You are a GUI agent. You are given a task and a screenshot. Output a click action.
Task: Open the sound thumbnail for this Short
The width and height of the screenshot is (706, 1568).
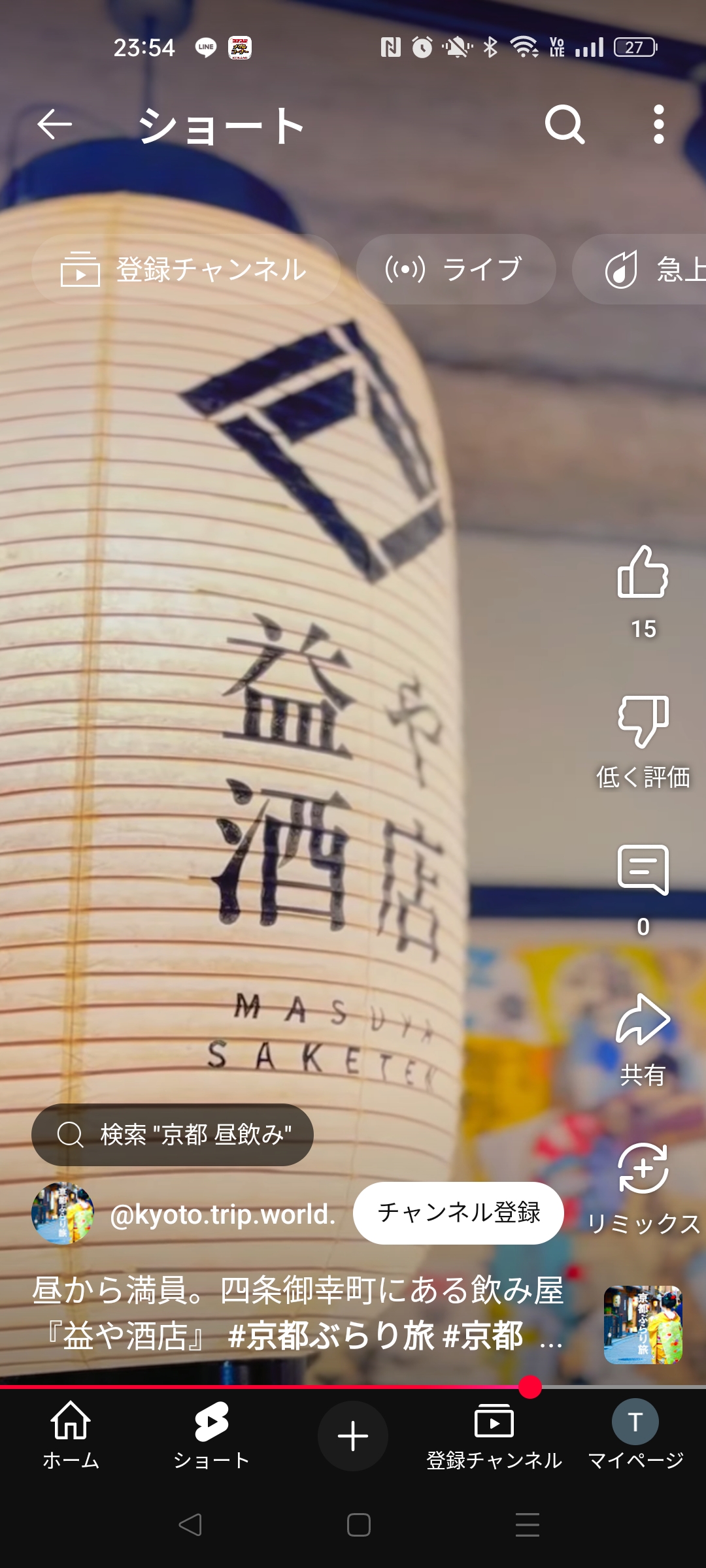[643, 1325]
